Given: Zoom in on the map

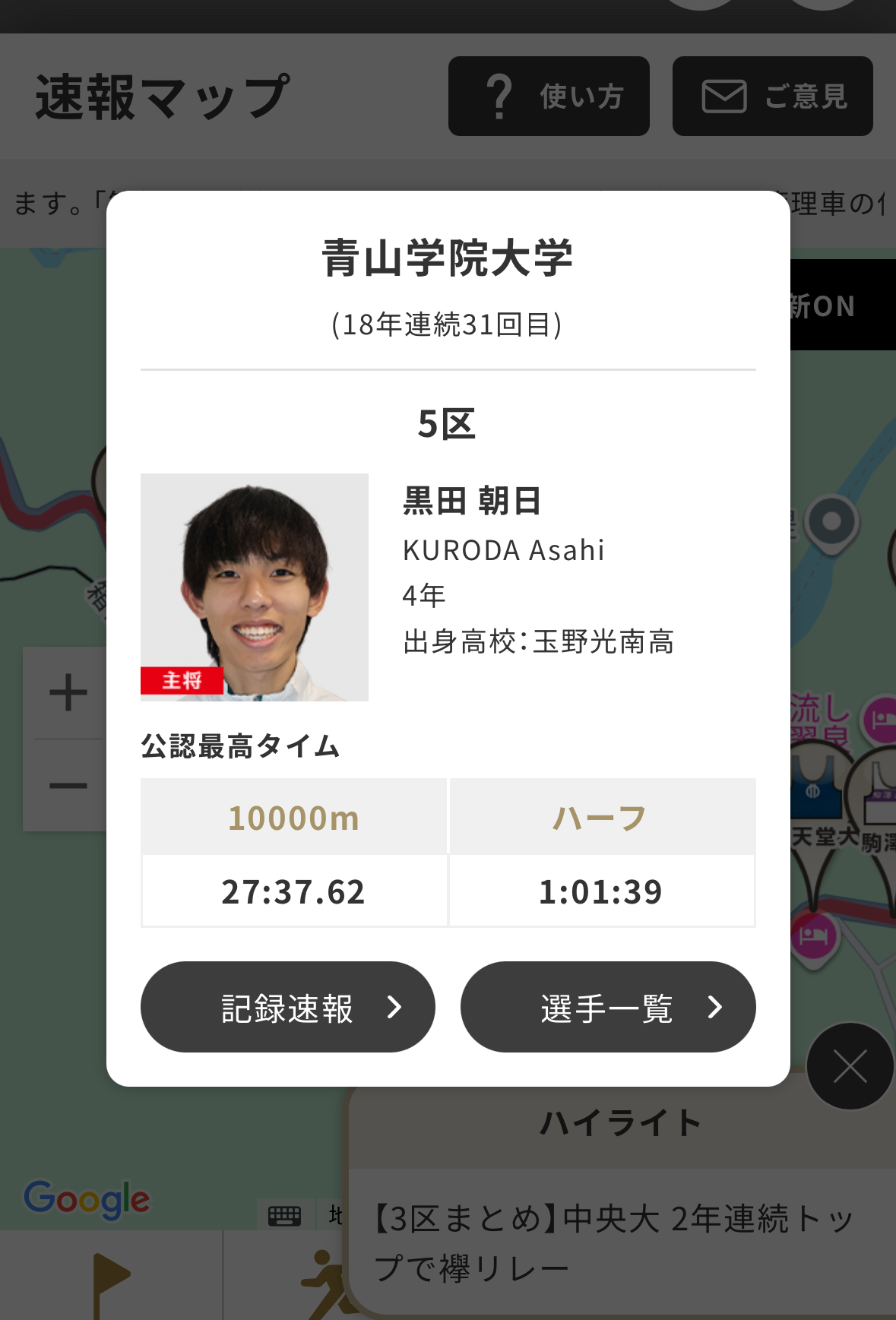Looking at the screenshot, I should click(x=67, y=693).
